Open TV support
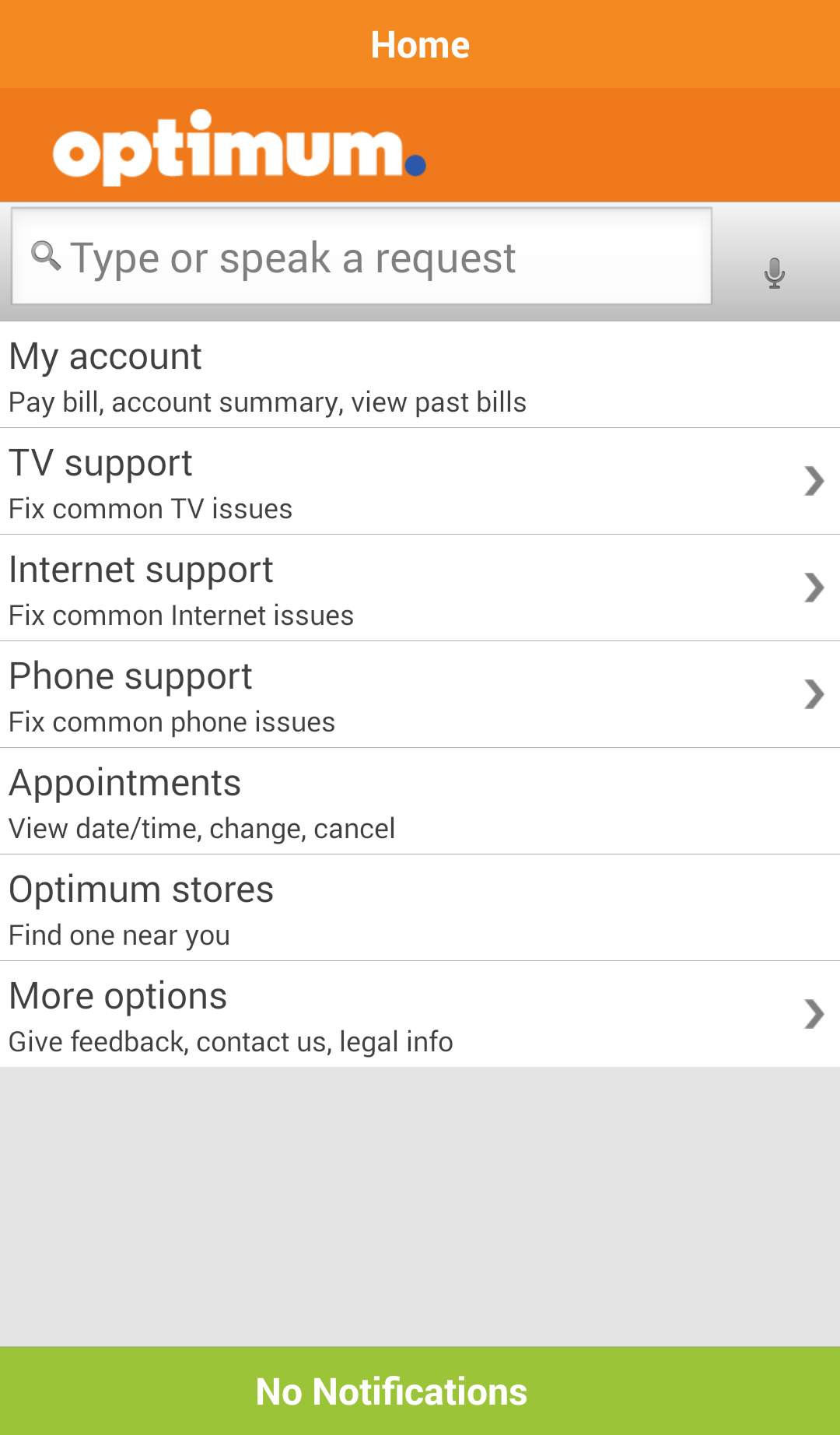Image resolution: width=840 pixels, height=1435 pixels. coord(420,482)
